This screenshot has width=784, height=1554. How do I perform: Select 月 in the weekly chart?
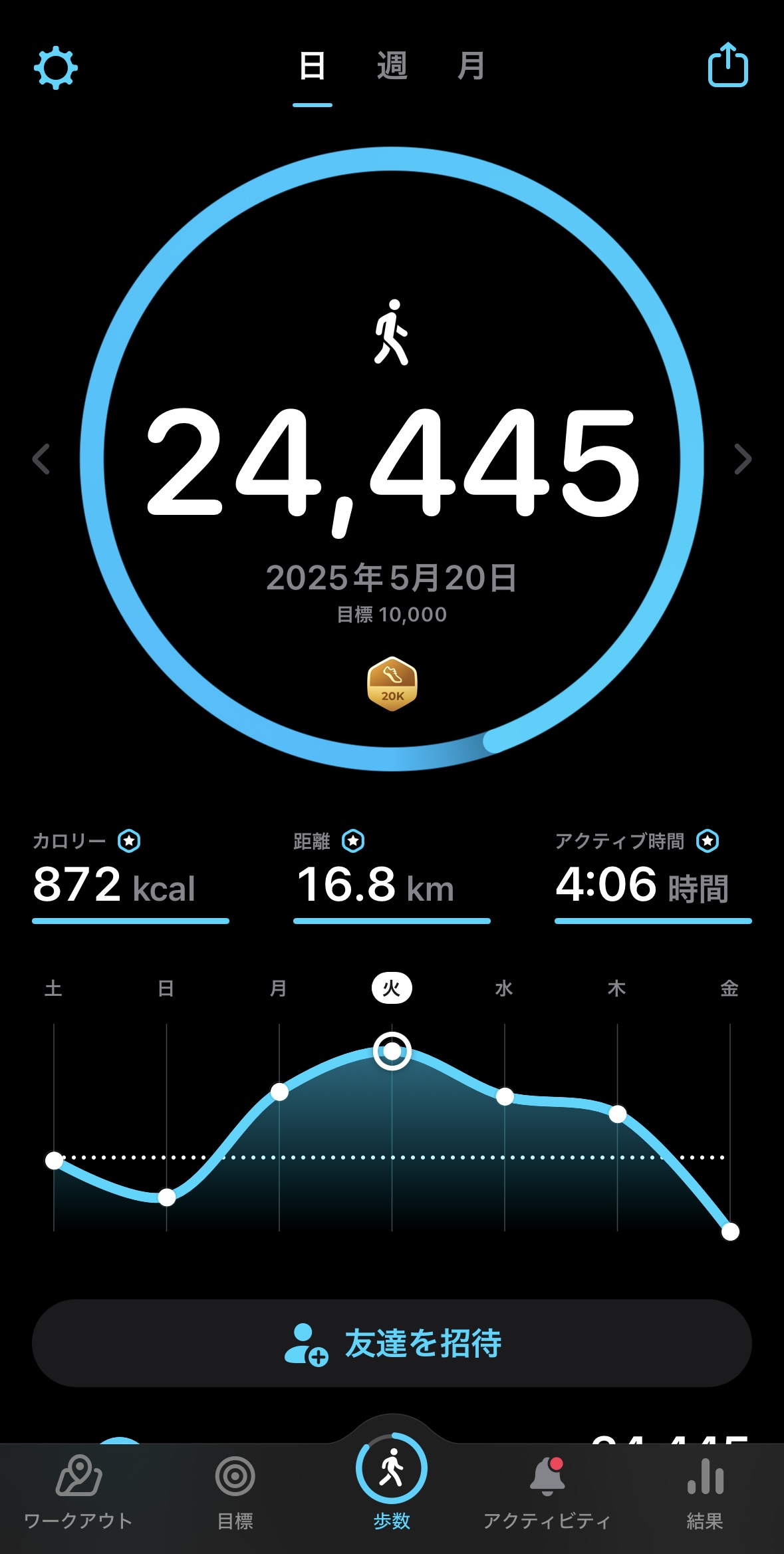click(x=279, y=989)
